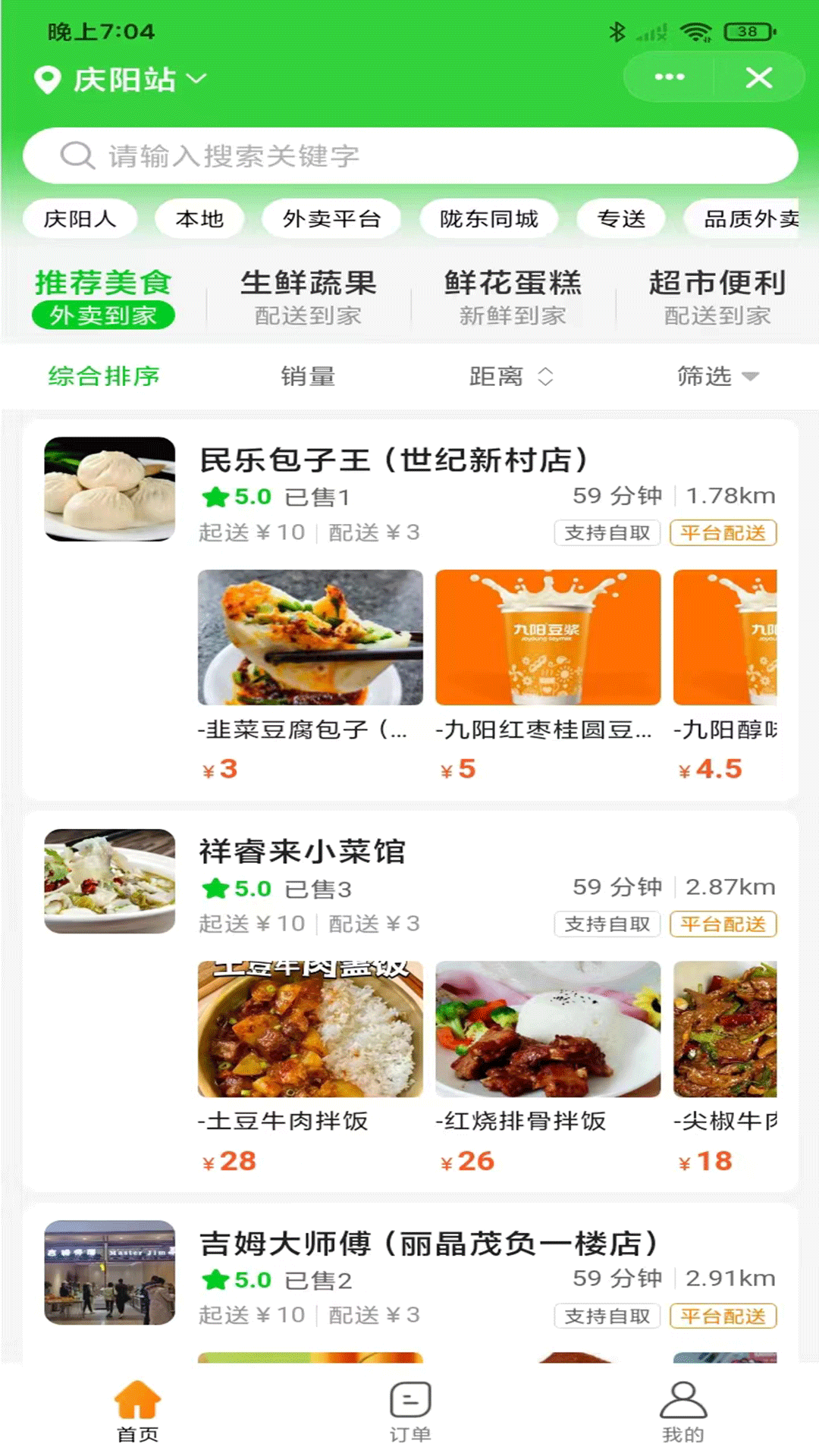This screenshot has height=1456, width=819.
Task: Open the 祥睿来小菜馆 store
Action: (302, 852)
